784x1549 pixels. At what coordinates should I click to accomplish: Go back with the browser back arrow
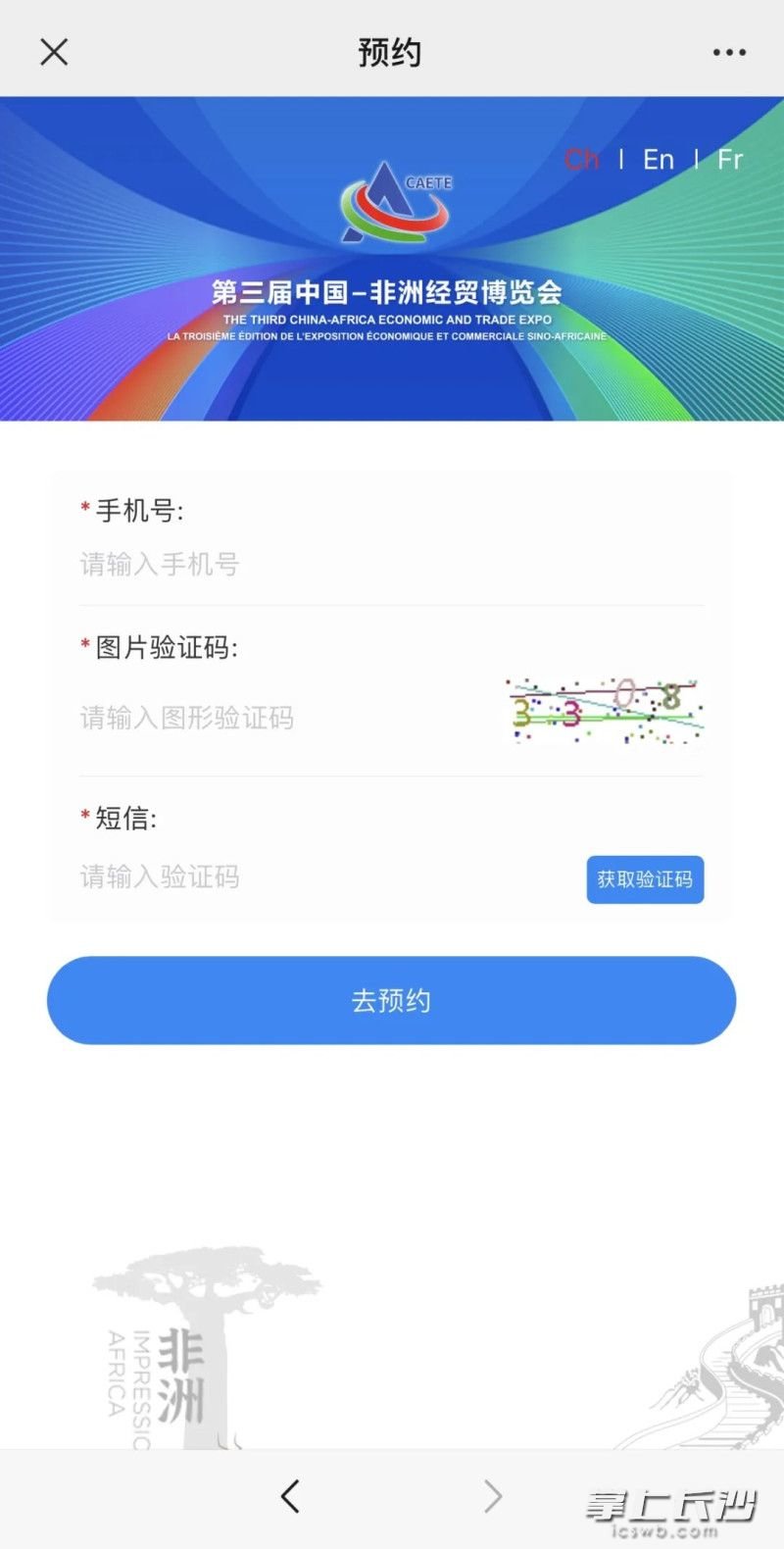290,1496
